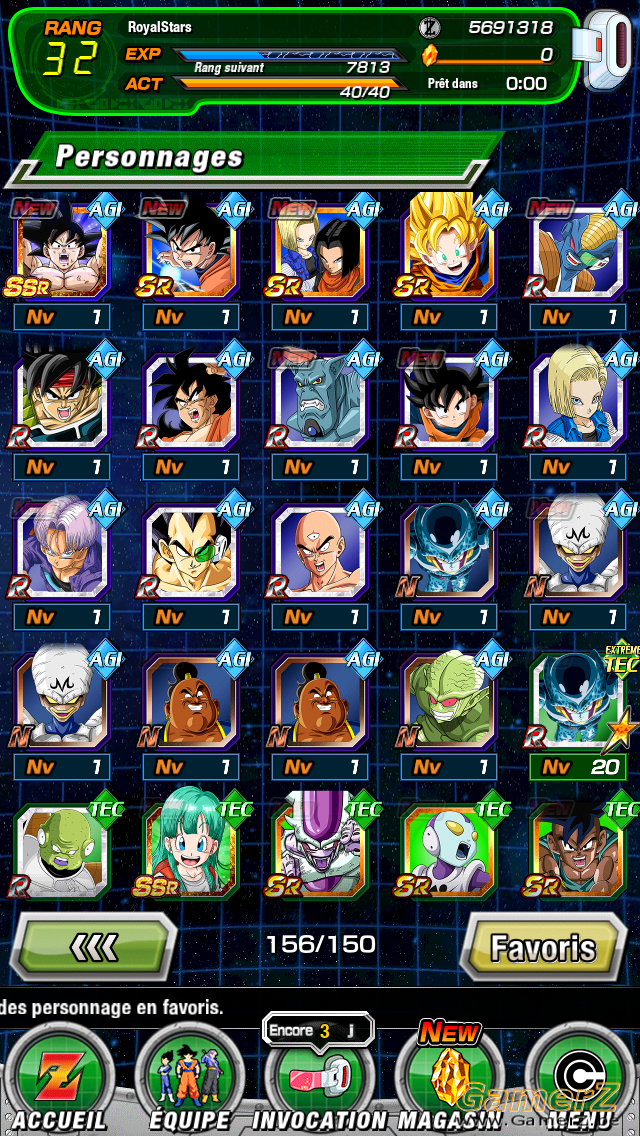Screen dimensions: 640x1136
Task: Go to previous page with left arrows
Action: [94, 947]
